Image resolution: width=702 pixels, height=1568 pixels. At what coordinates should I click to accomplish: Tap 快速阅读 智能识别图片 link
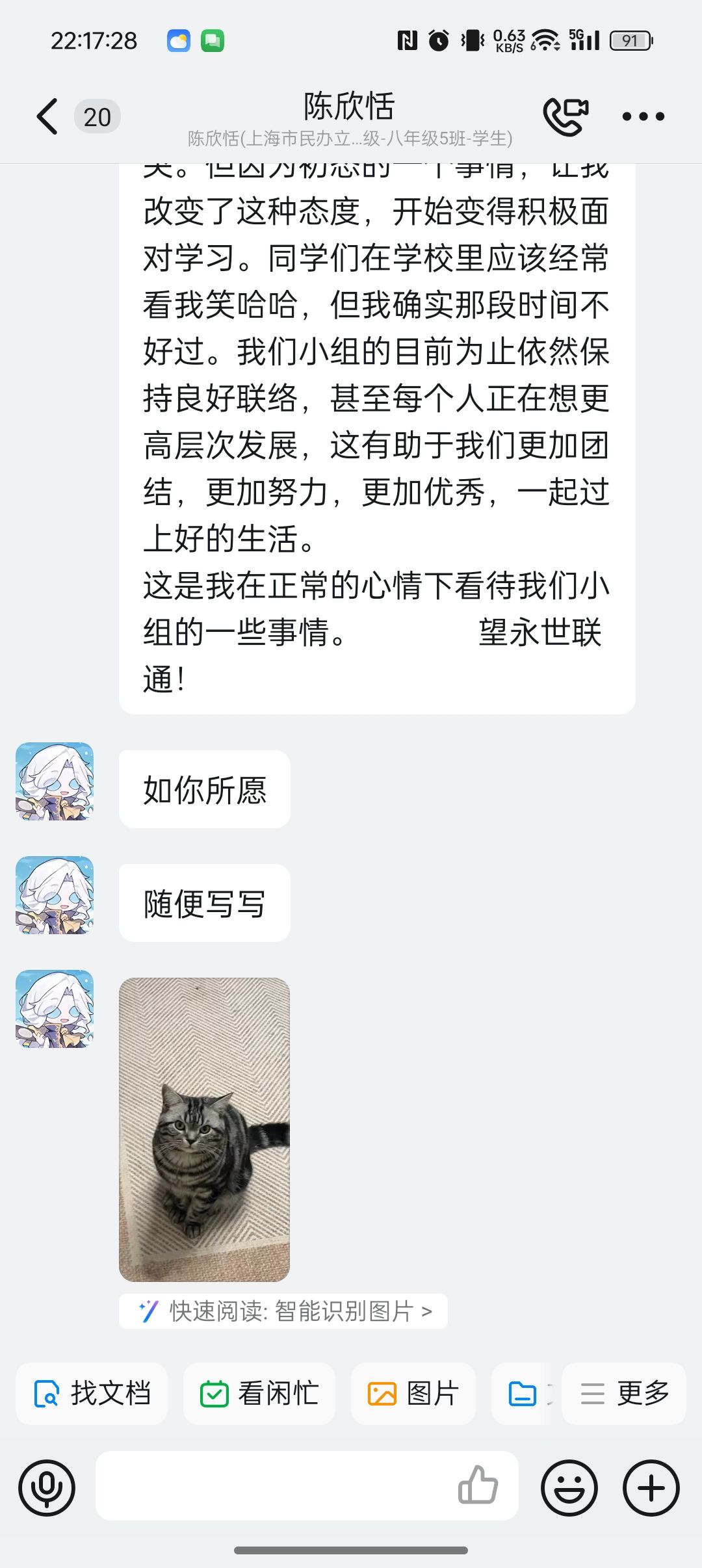[x=284, y=1311]
